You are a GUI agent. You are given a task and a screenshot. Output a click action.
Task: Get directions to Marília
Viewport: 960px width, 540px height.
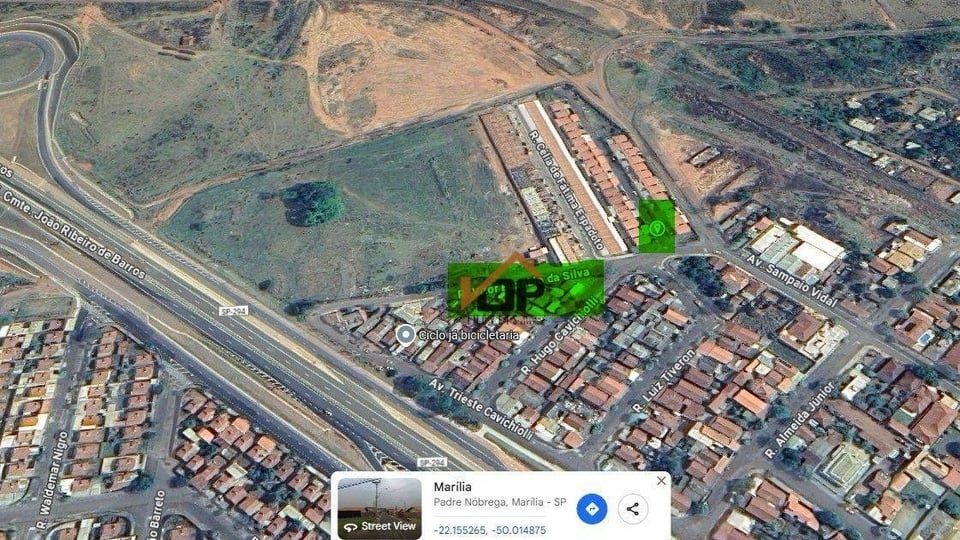592,509
